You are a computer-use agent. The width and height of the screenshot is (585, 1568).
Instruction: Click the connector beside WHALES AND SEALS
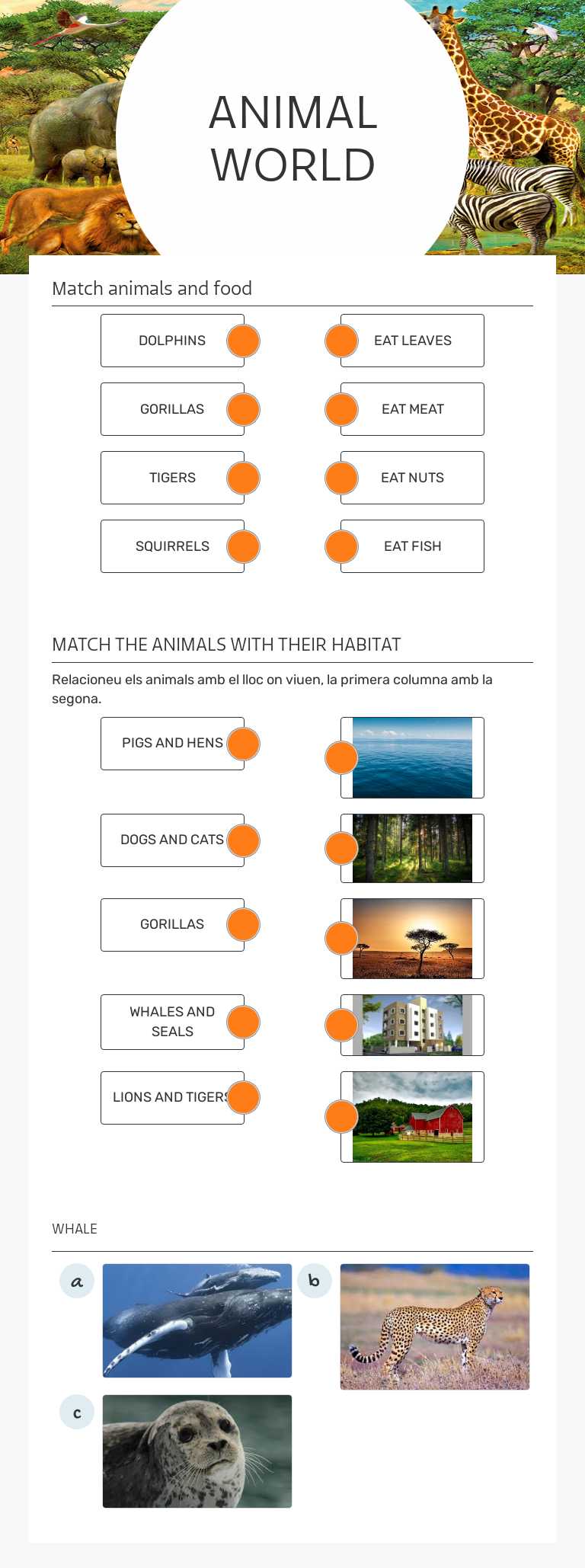point(242,1022)
